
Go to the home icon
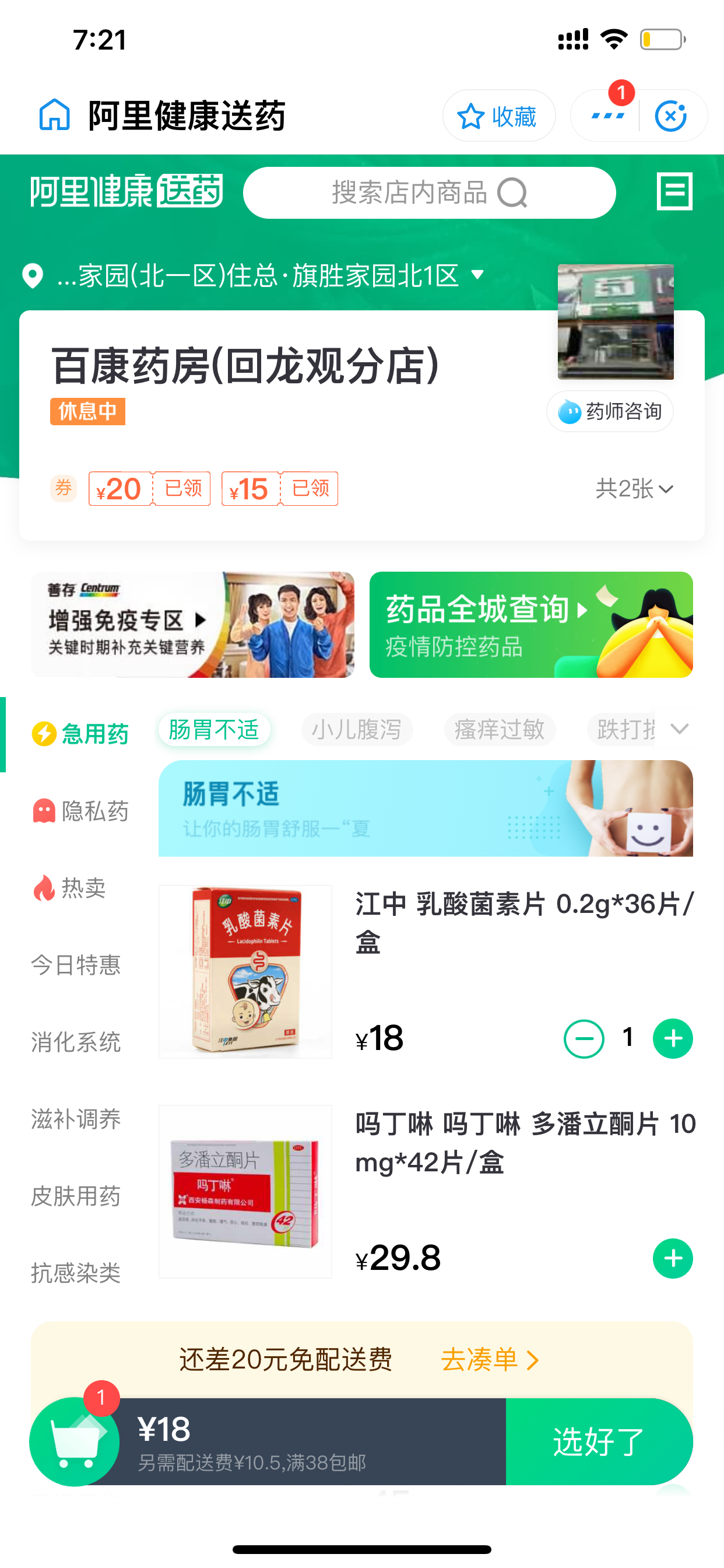[x=55, y=115]
